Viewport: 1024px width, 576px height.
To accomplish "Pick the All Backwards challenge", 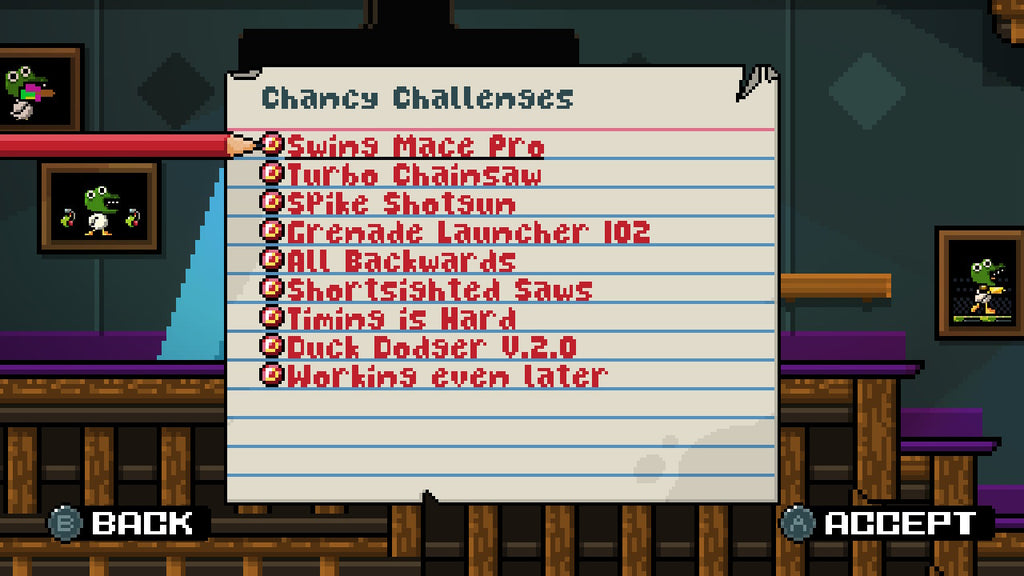I will coord(401,262).
